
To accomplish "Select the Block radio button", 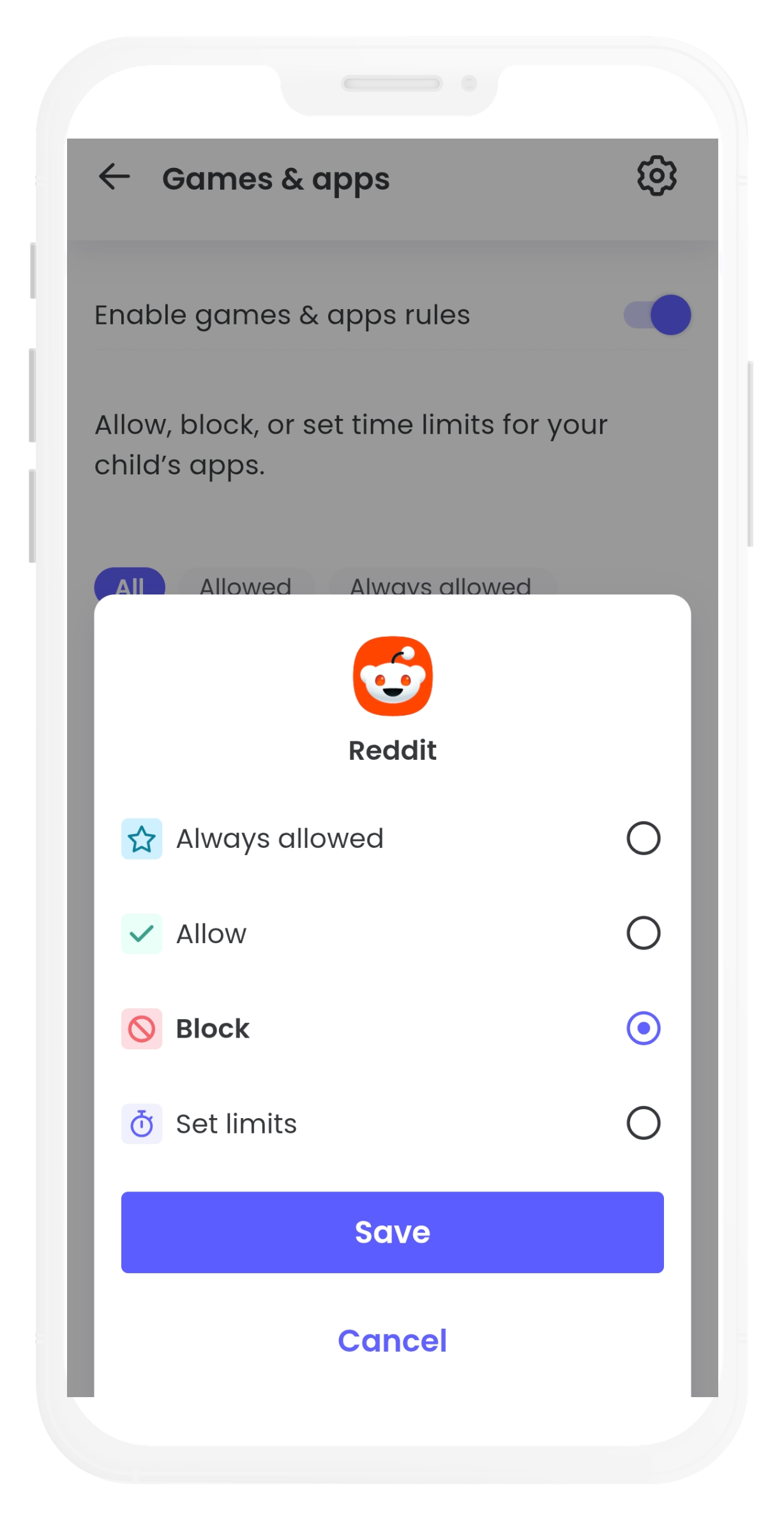I will (642, 1028).
